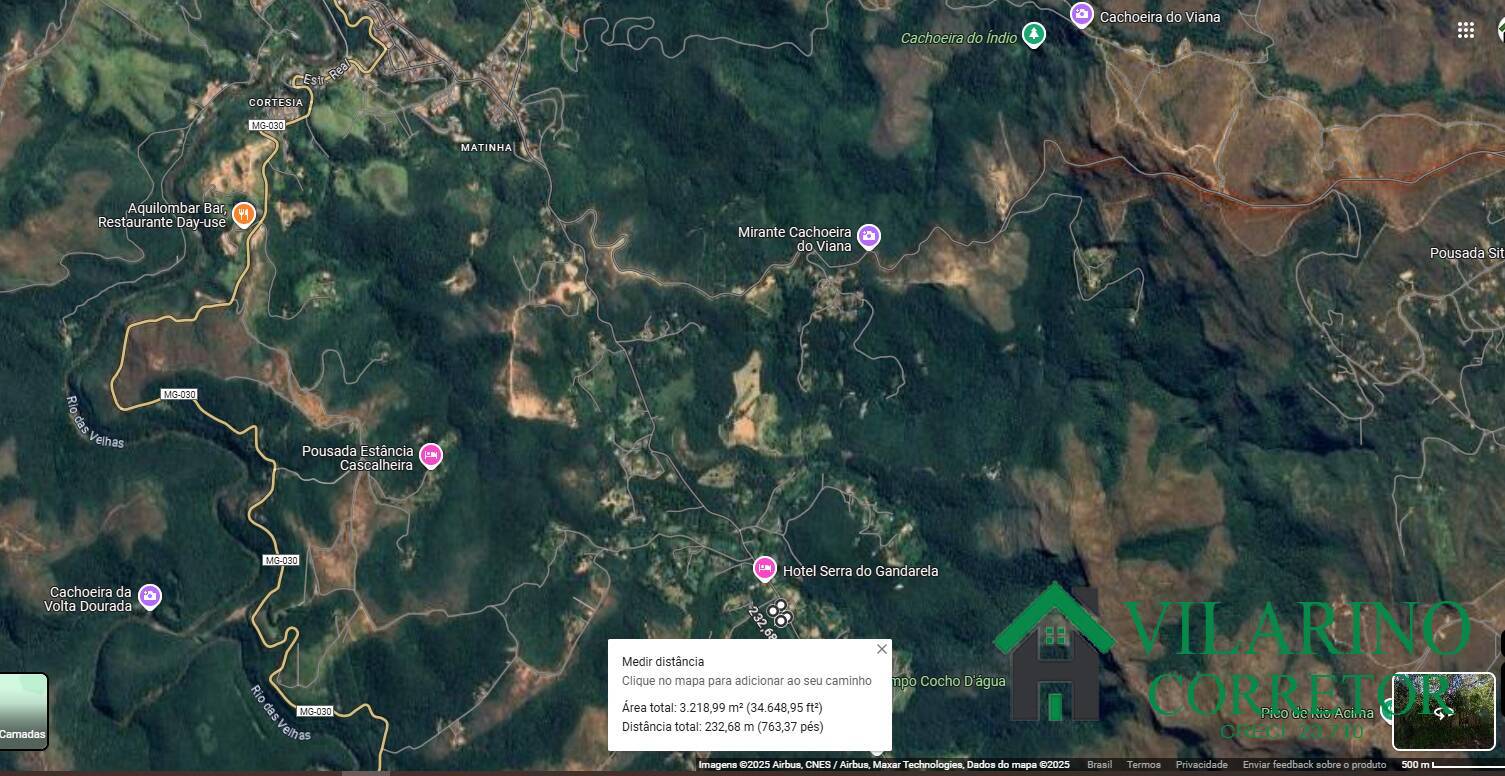Open the Termos link

pyautogui.click(x=1143, y=765)
